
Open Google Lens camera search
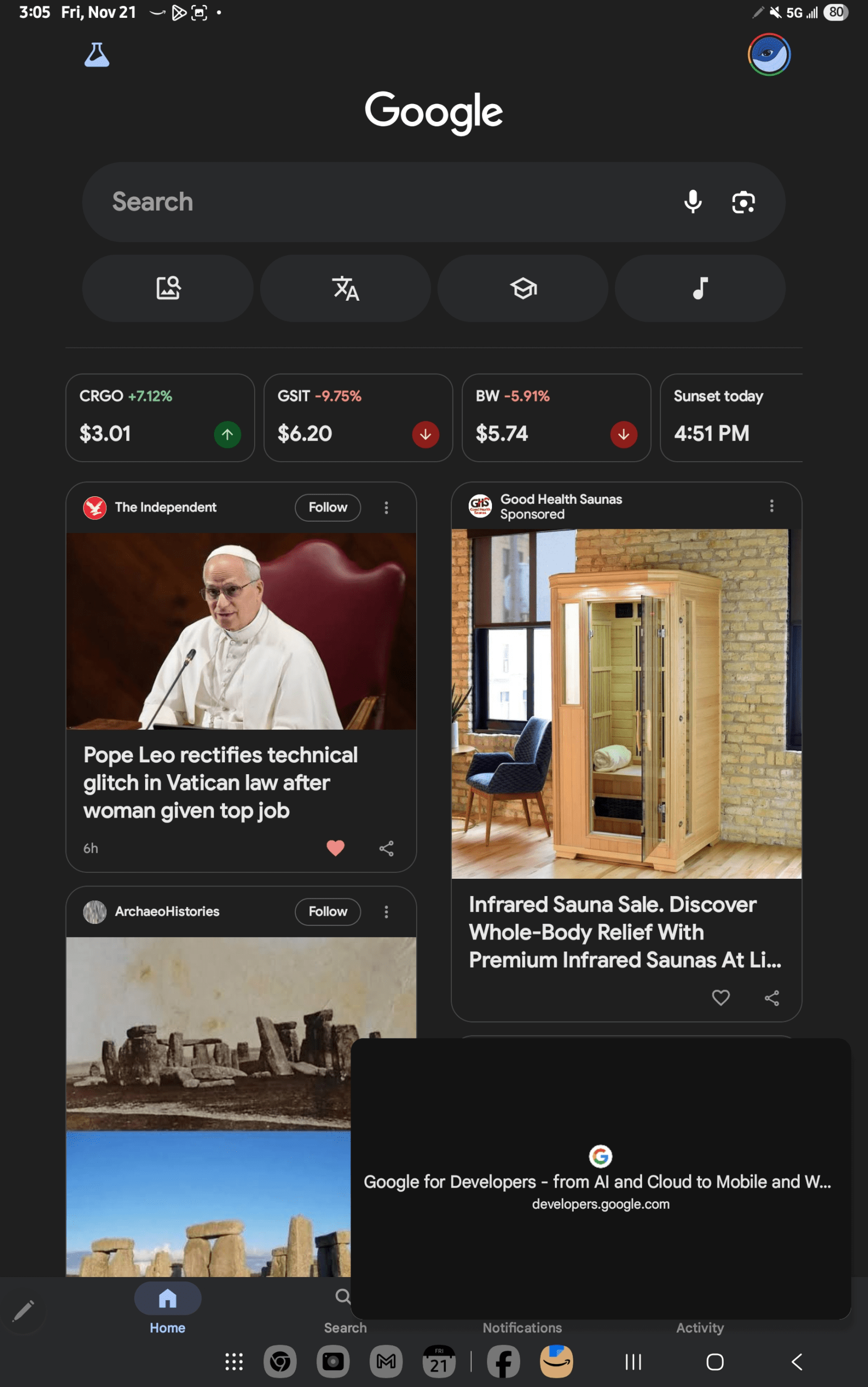(x=743, y=202)
